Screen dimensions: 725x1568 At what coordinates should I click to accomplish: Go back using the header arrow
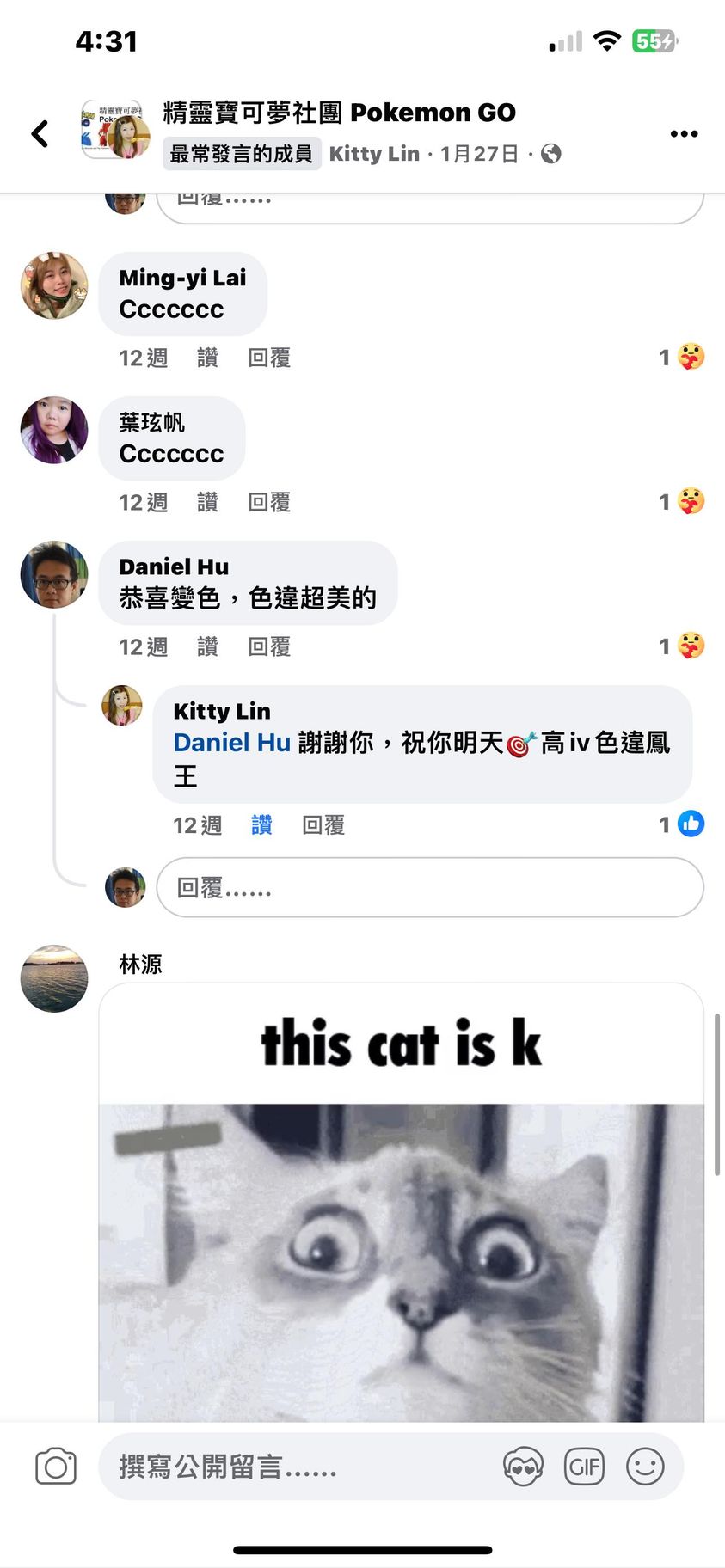click(40, 133)
